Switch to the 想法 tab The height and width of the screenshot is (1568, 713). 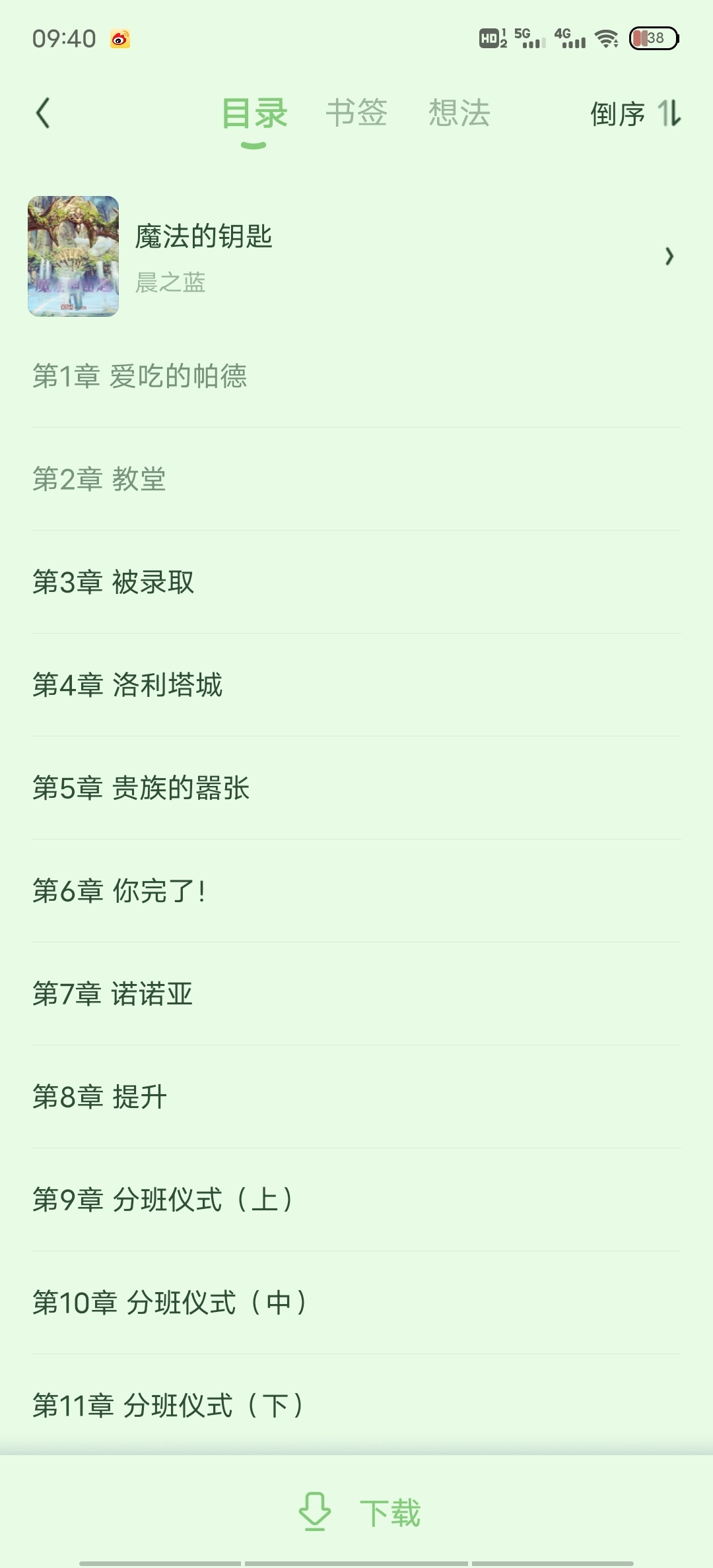tap(459, 113)
